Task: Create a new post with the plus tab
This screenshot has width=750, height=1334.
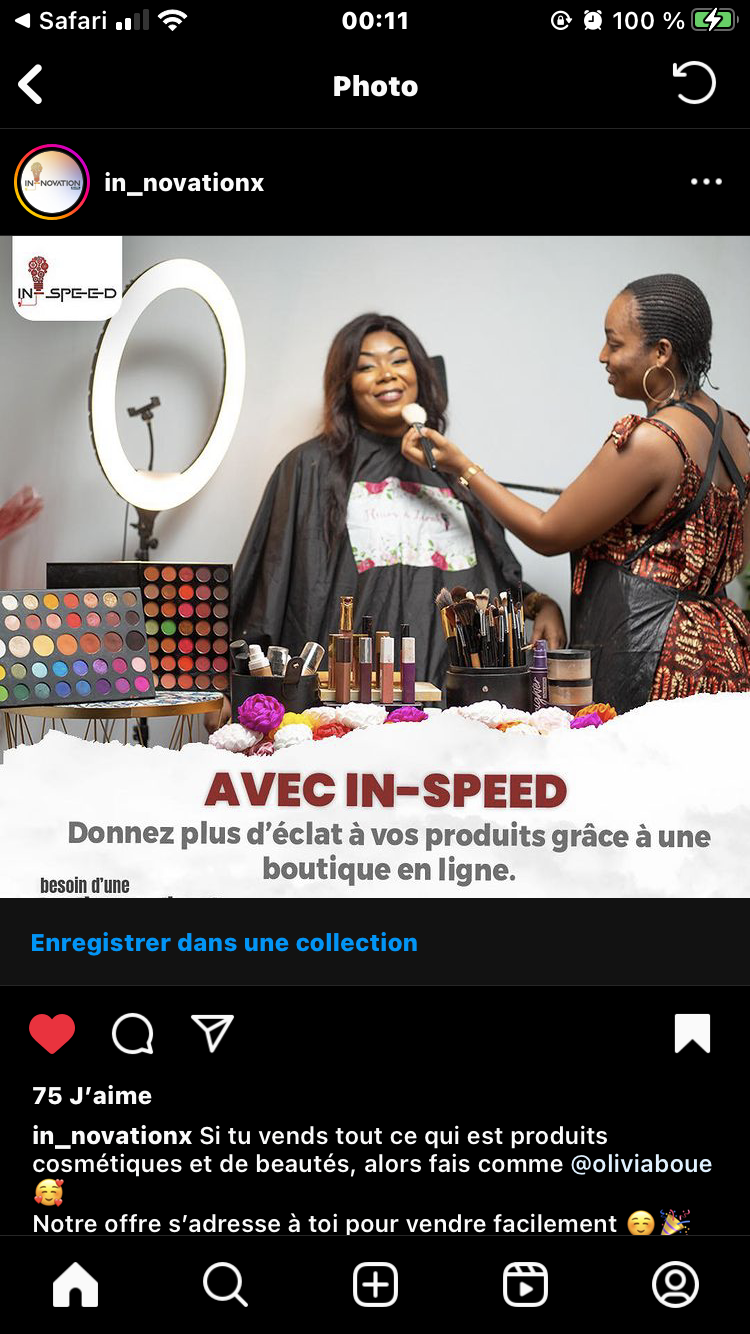Action: (x=375, y=1284)
